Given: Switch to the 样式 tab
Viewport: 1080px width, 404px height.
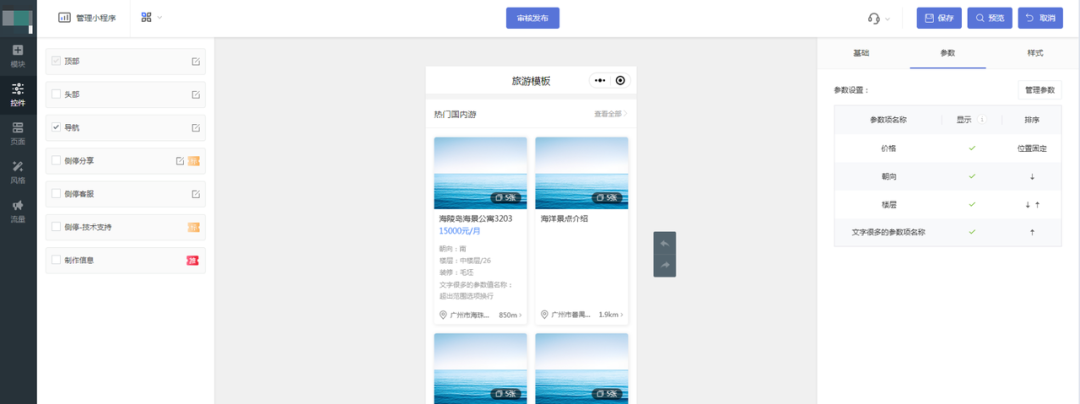Looking at the screenshot, I should pyautogui.click(x=1035, y=51).
